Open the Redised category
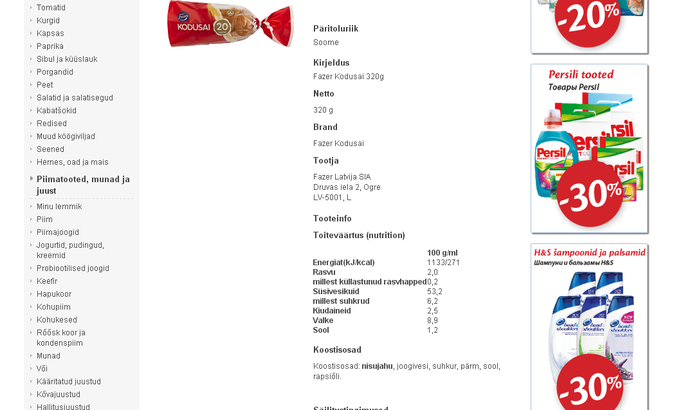The width and height of the screenshot is (685, 410). 51,123
